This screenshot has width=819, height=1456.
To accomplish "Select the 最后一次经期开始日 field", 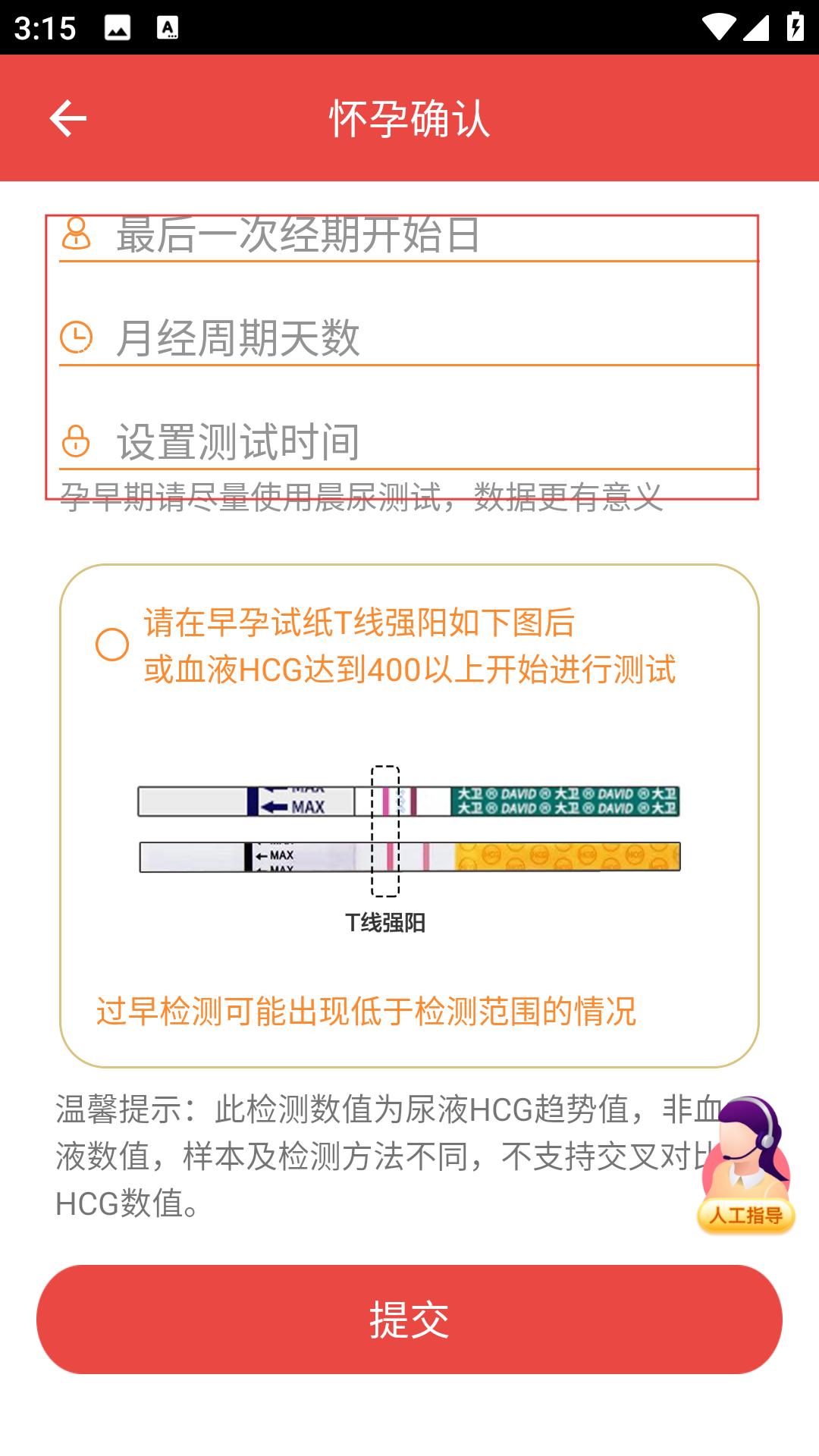I will point(409,237).
